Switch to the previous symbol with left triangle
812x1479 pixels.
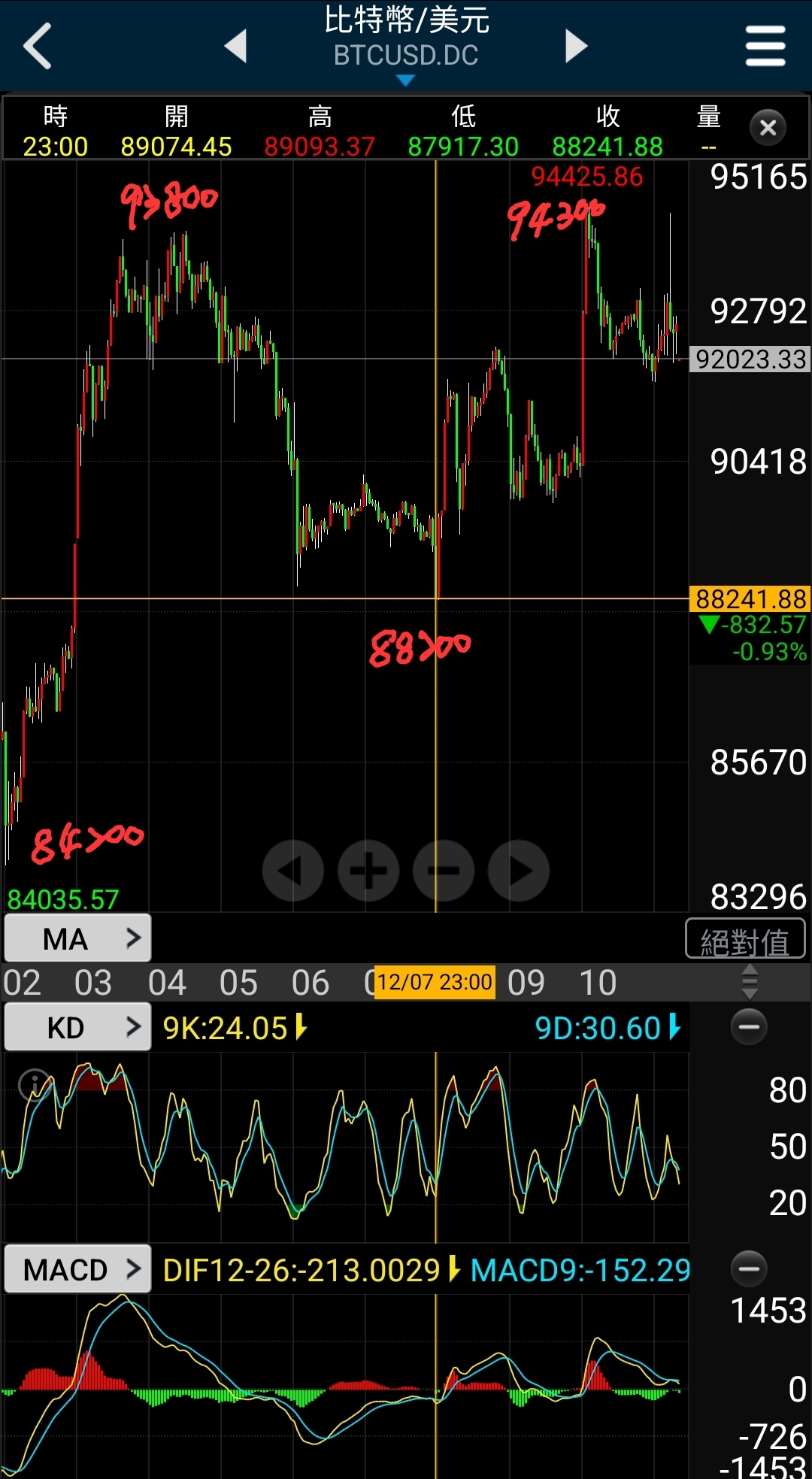click(236, 46)
